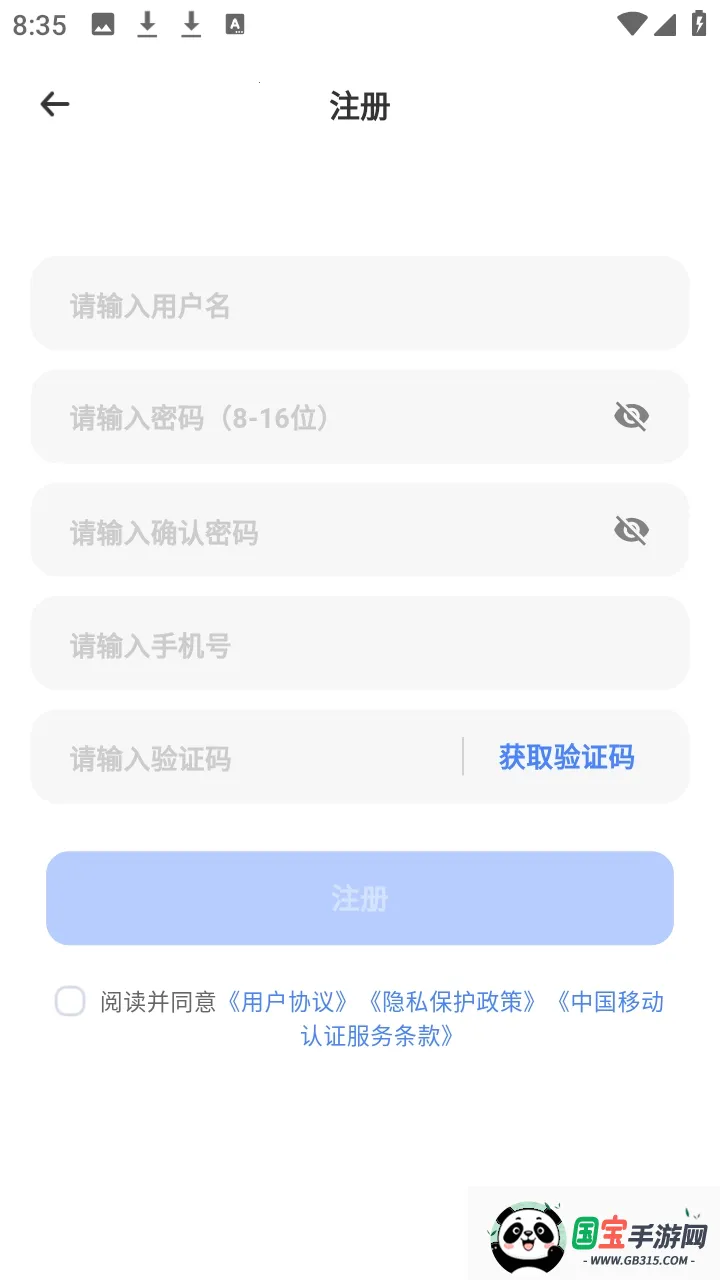Check the agree-to-terms checkbox

(70, 1001)
